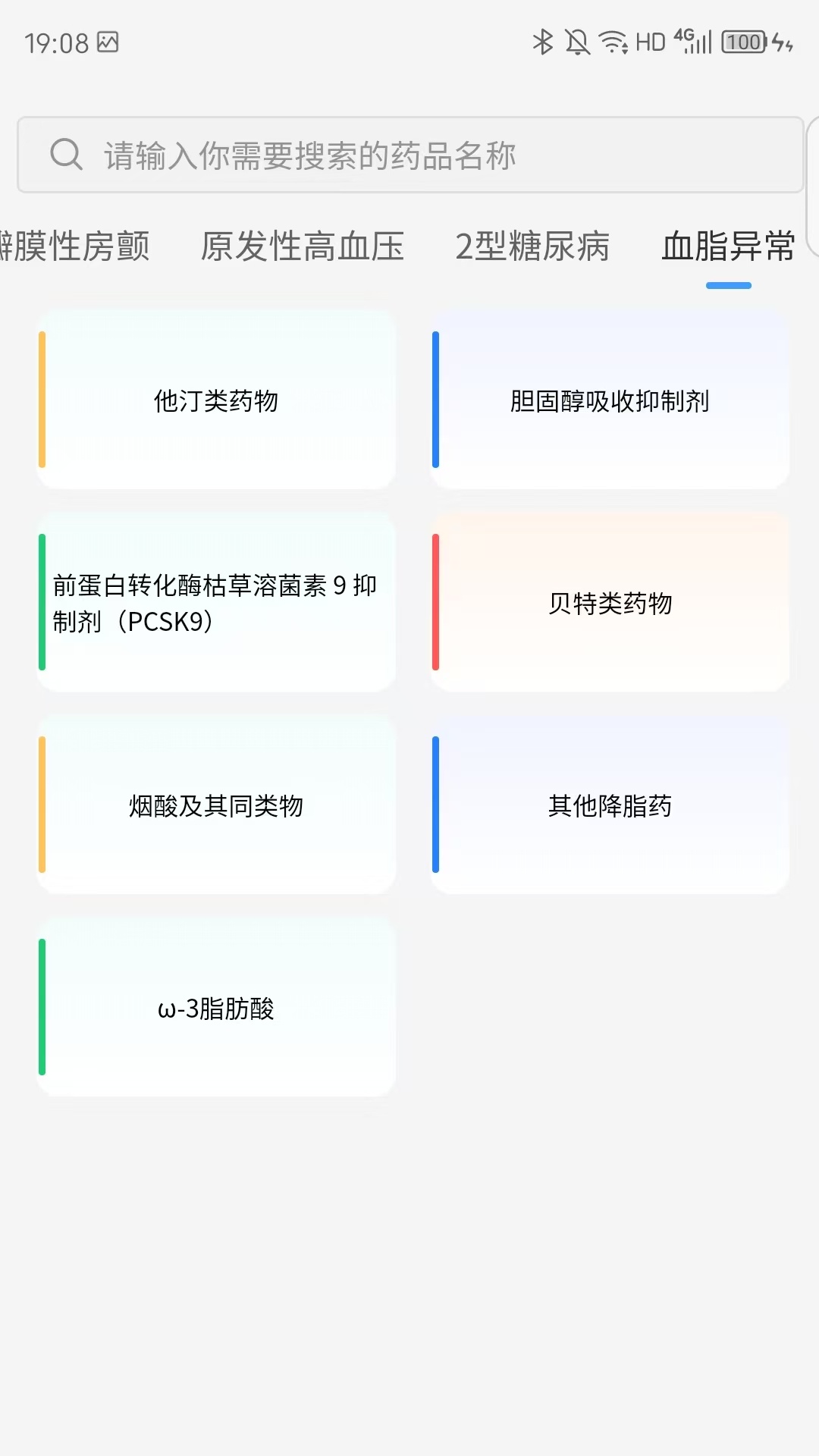Open the 烟酸及其同类物 card
Image resolution: width=819 pixels, height=1456 pixels.
tap(216, 805)
